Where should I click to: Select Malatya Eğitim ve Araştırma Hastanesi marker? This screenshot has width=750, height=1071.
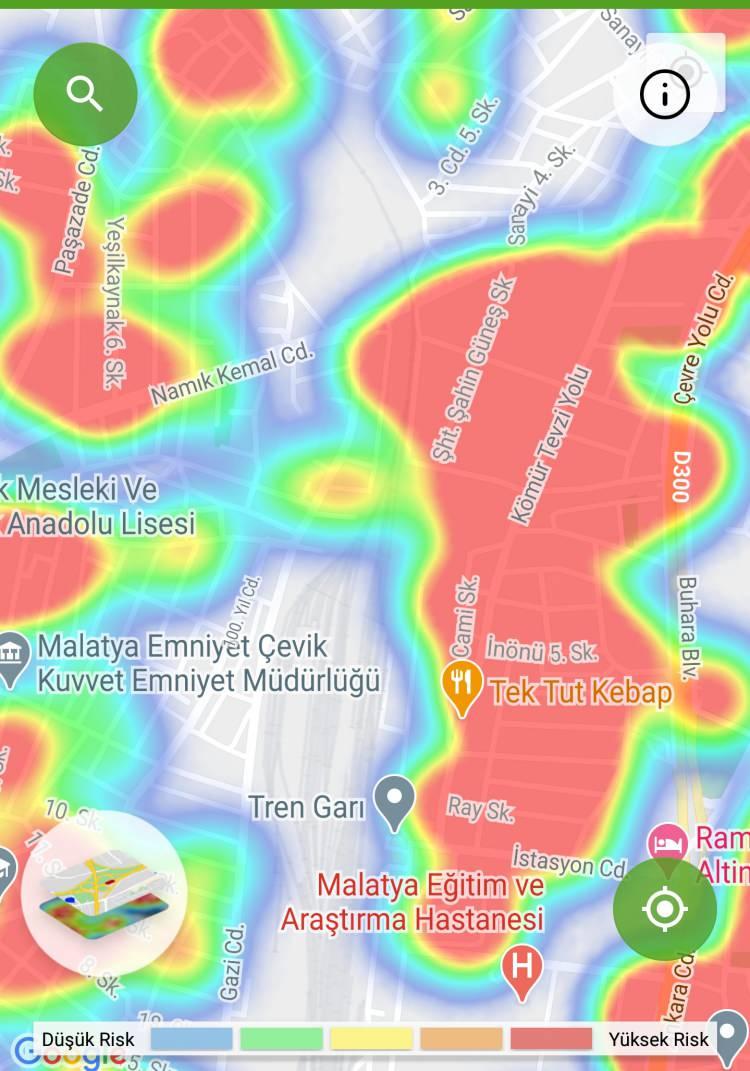coord(522,968)
